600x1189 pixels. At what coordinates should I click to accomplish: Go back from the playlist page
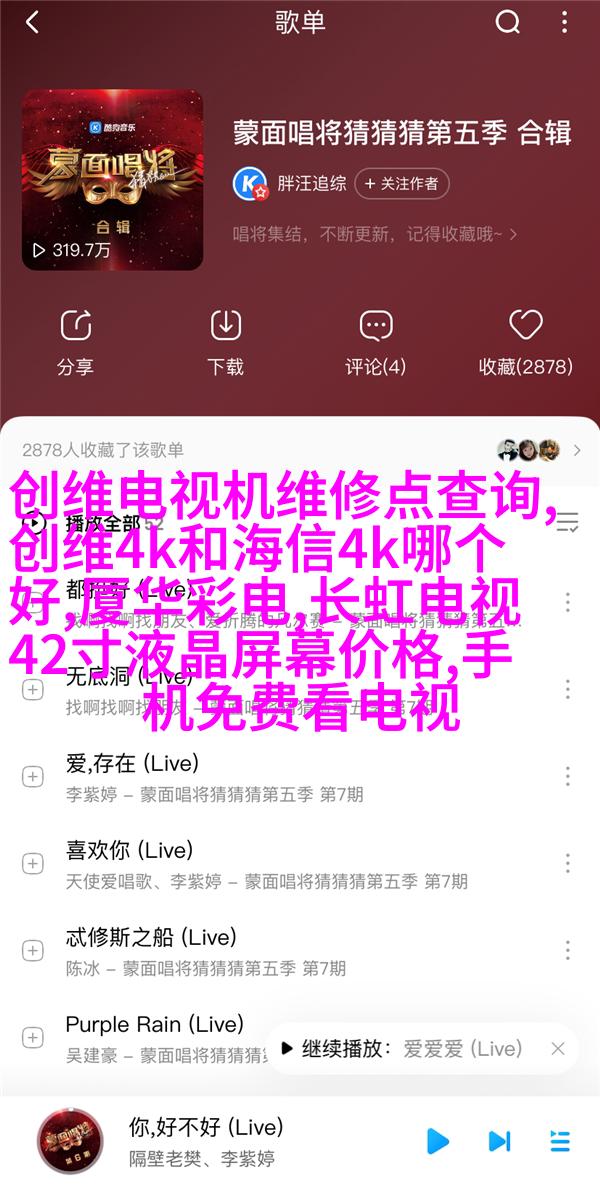(32, 23)
